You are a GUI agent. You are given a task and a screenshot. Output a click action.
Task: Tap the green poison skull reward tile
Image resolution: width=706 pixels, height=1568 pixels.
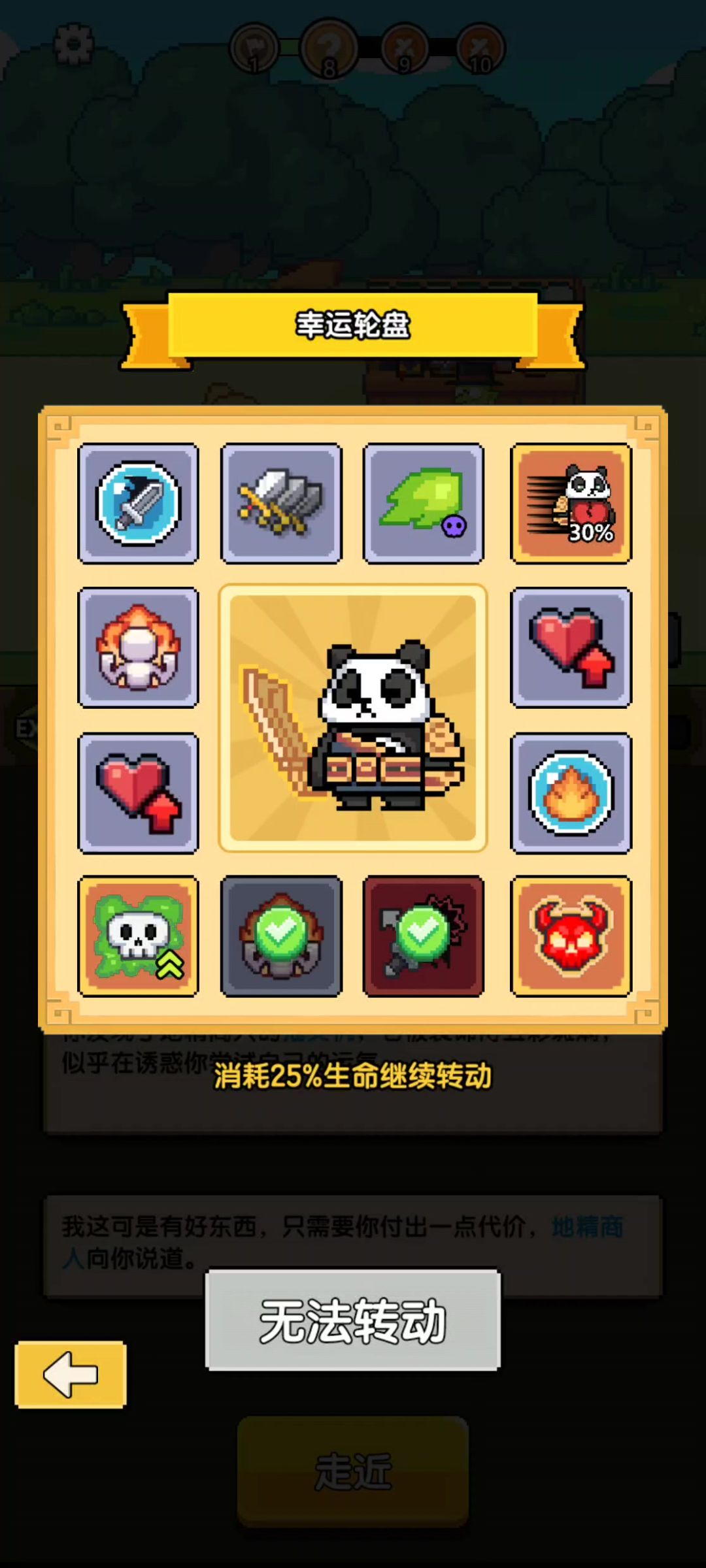coord(138,936)
